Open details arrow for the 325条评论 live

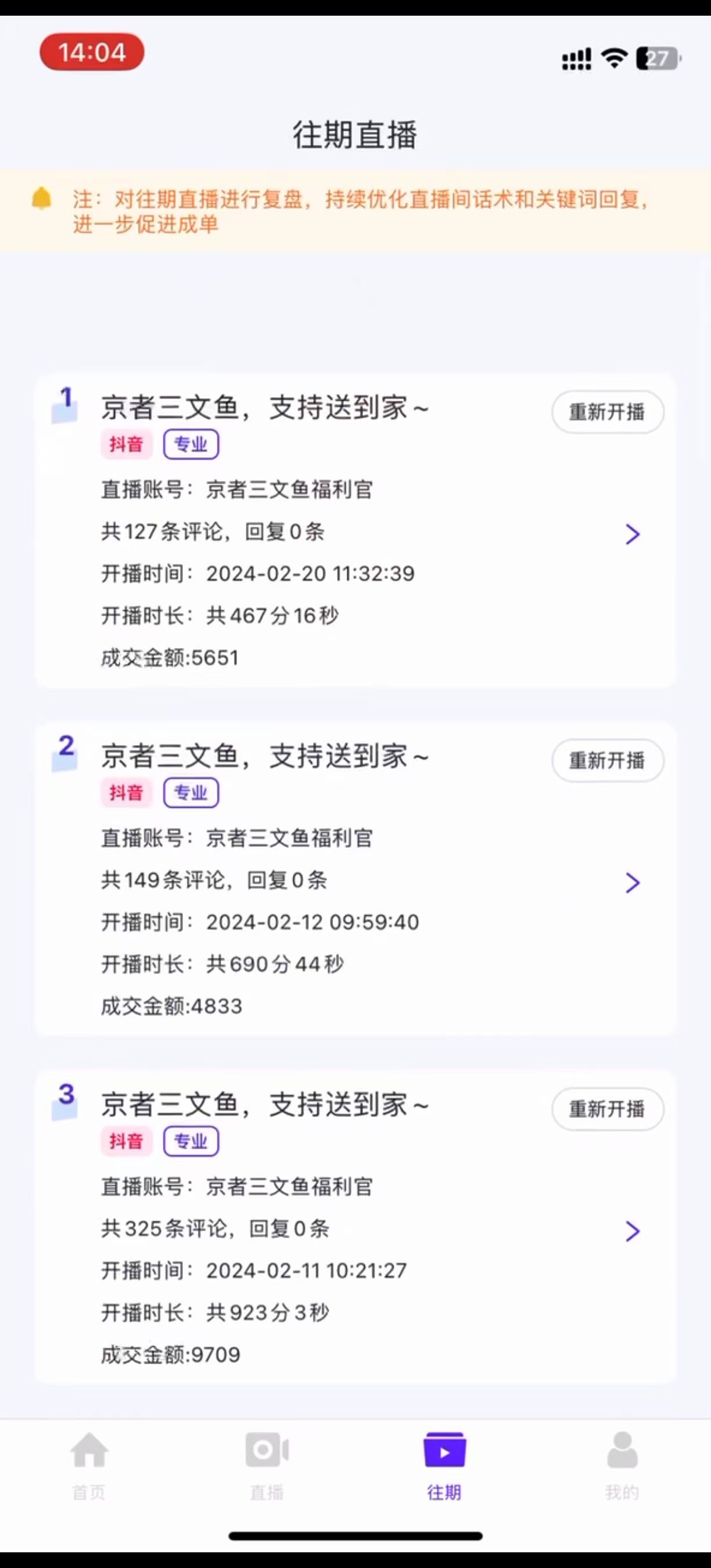[x=633, y=1231]
